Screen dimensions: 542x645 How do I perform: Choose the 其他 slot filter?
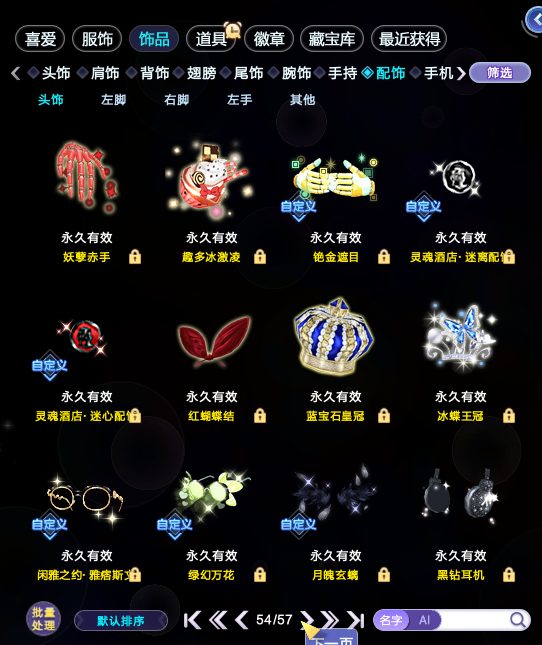pos(302,100)
